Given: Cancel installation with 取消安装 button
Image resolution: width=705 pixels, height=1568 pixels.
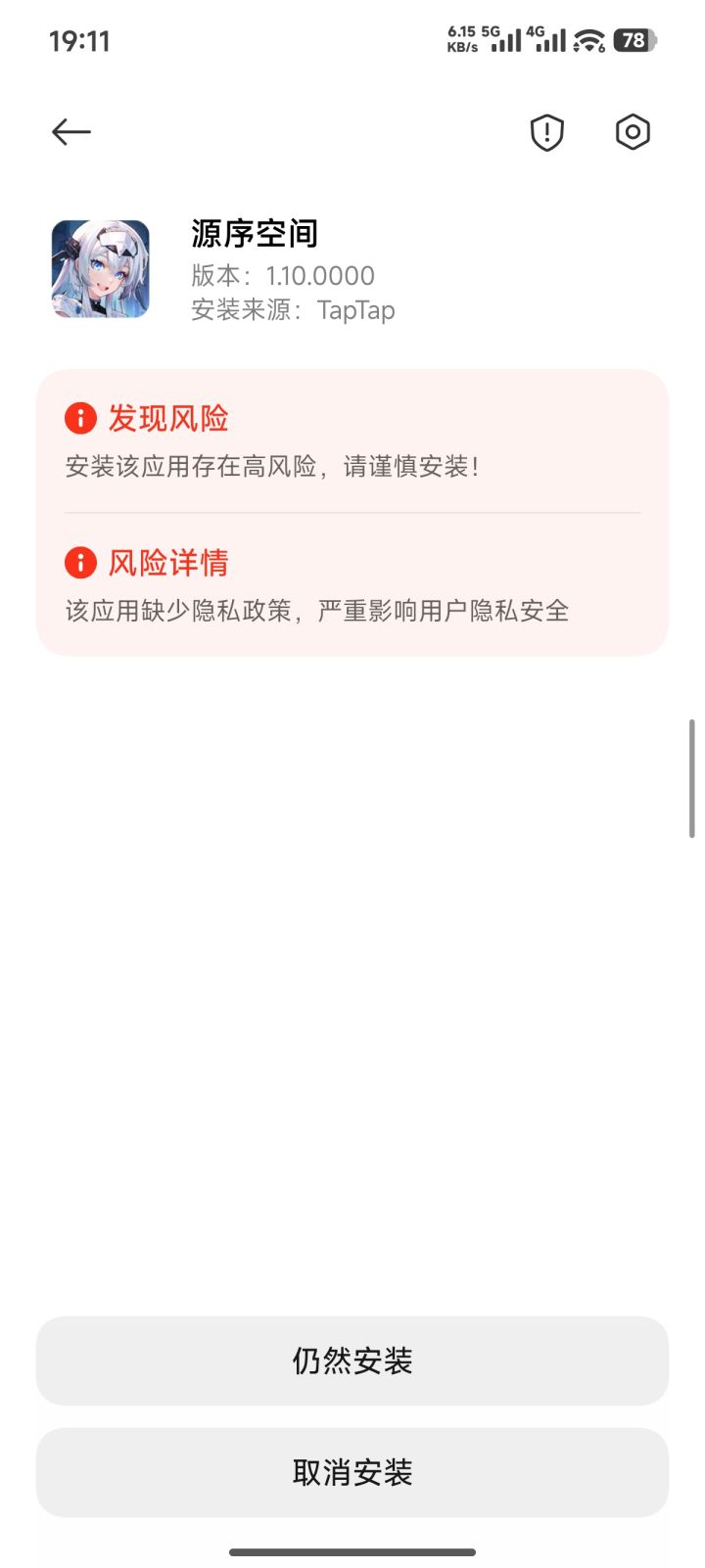Looking at the screenshot, I should (x=352, y=1470).
